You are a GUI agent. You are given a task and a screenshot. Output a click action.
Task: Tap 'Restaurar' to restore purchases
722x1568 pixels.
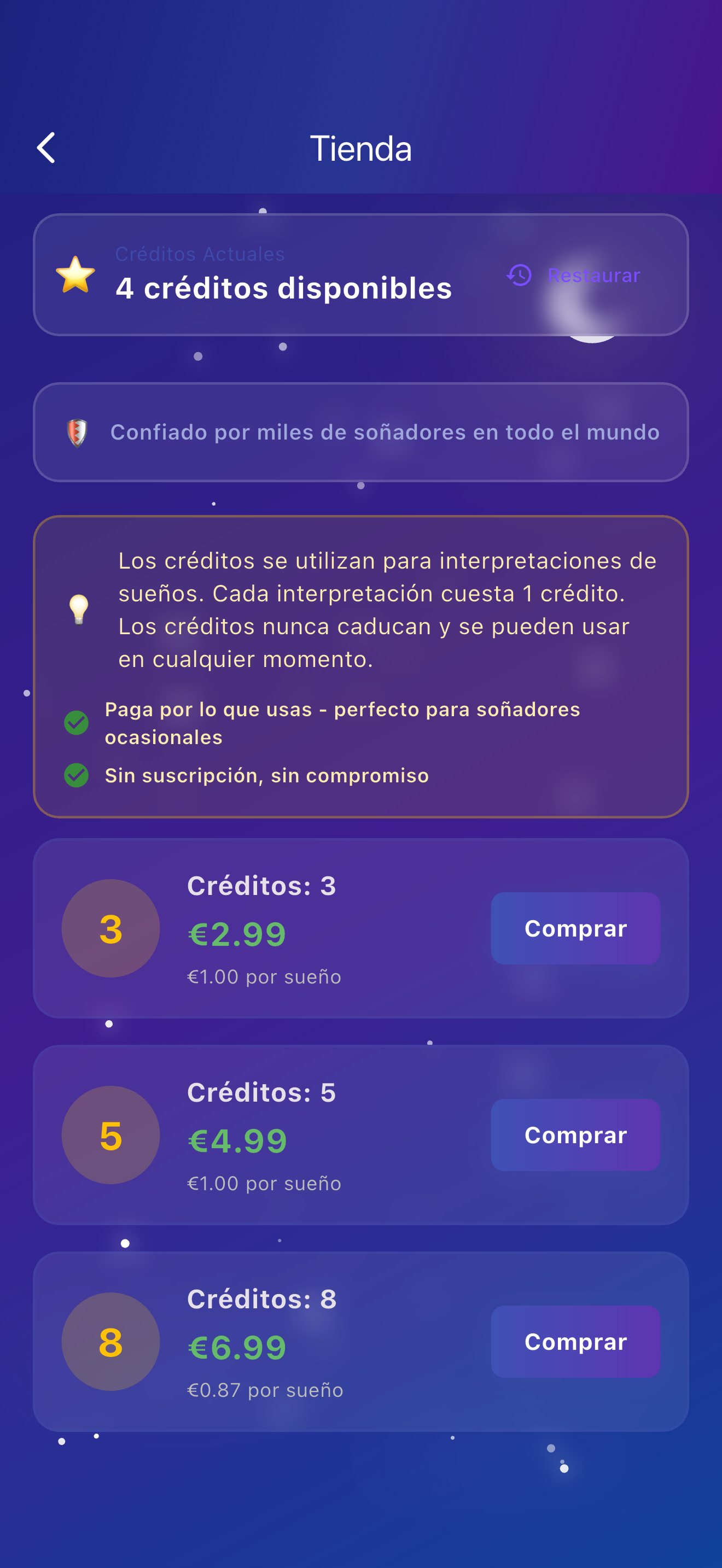[x=593, y=275]
